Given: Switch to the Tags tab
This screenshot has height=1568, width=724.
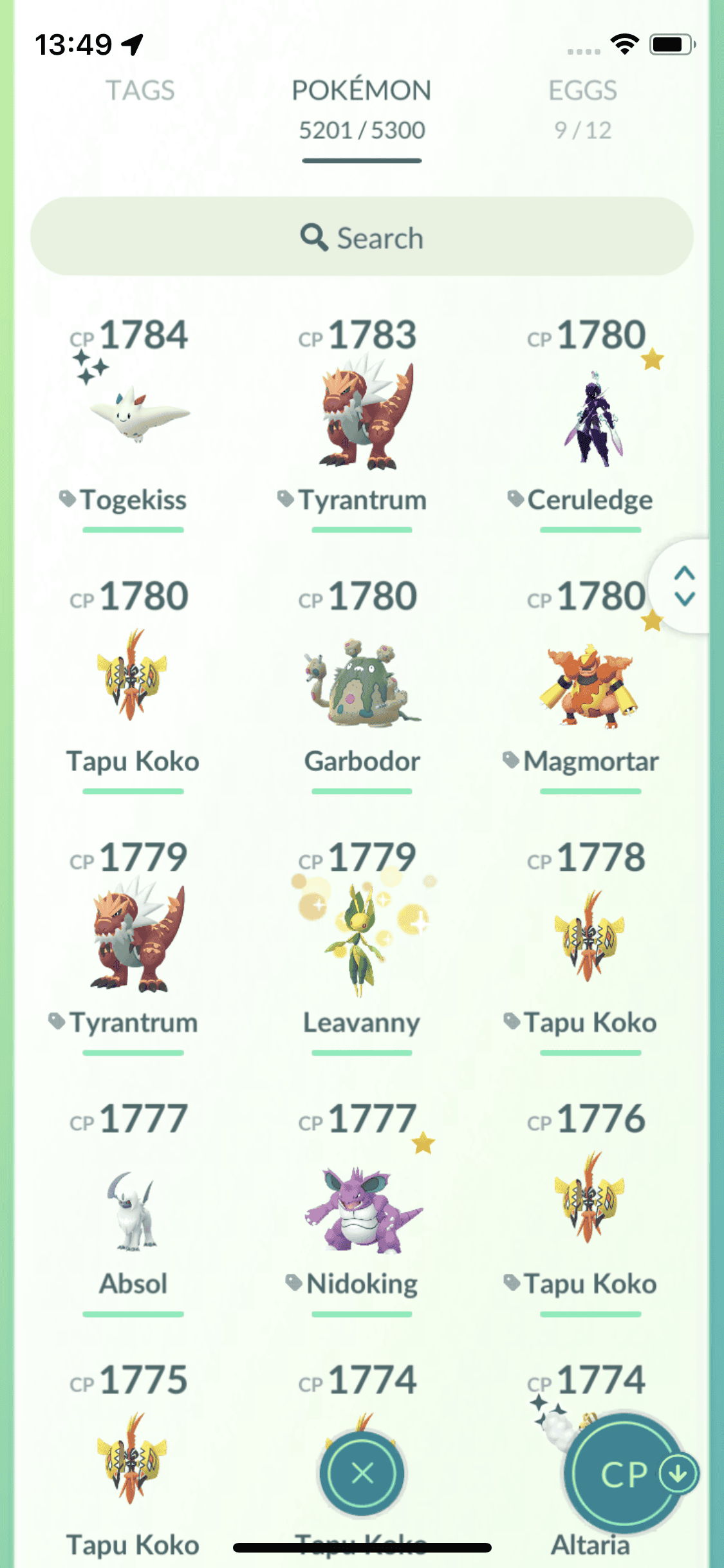Looking at the screenshot, I should click(x=140, y=91).
